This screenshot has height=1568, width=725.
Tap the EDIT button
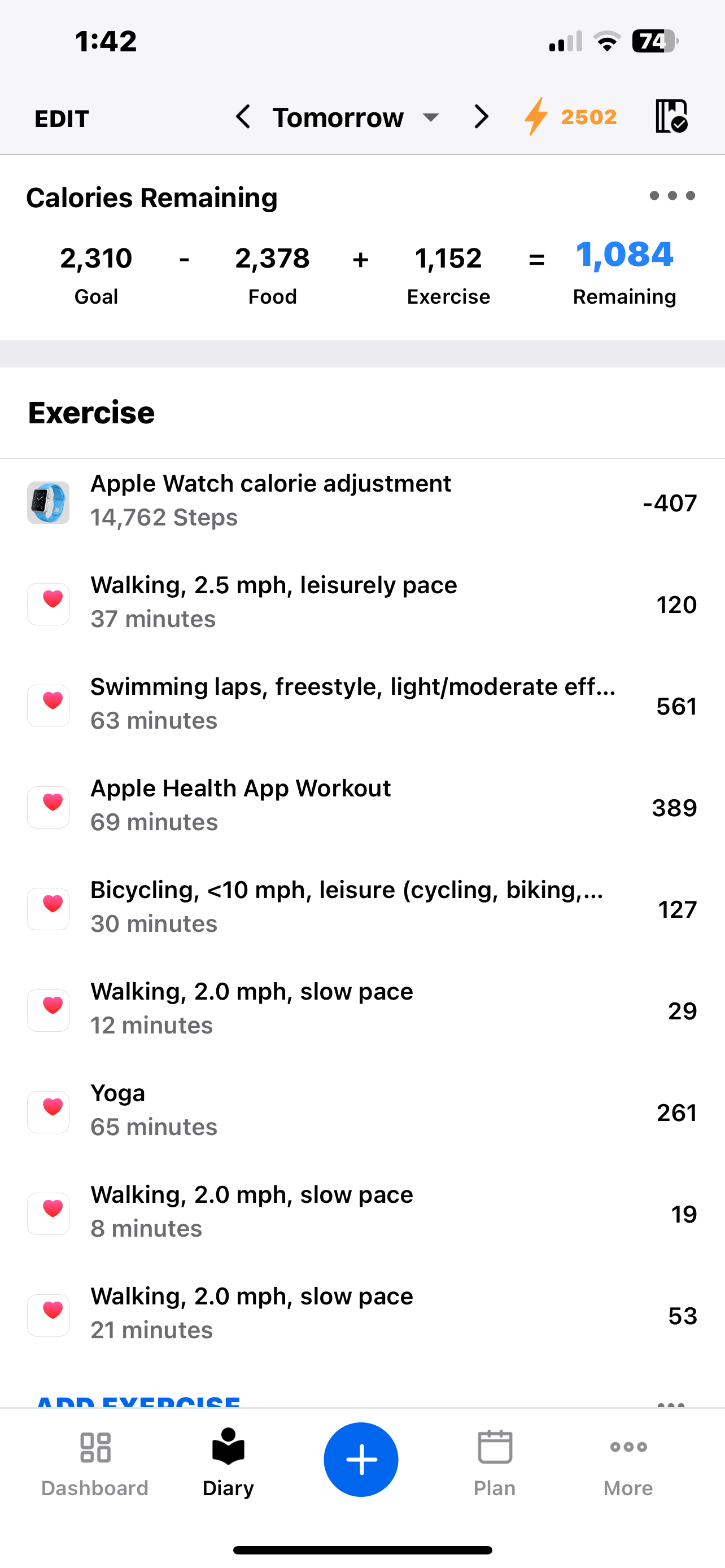pos(62,118)
